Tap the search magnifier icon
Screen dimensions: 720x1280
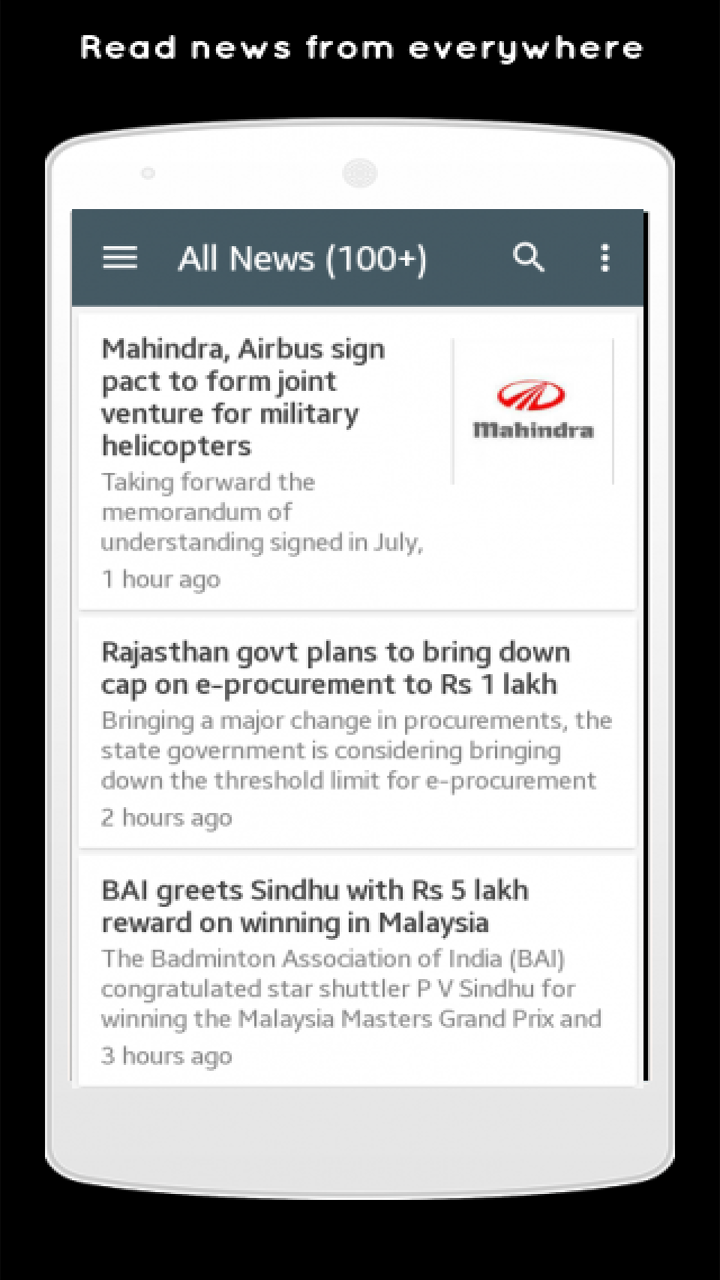tap(530, 258)
